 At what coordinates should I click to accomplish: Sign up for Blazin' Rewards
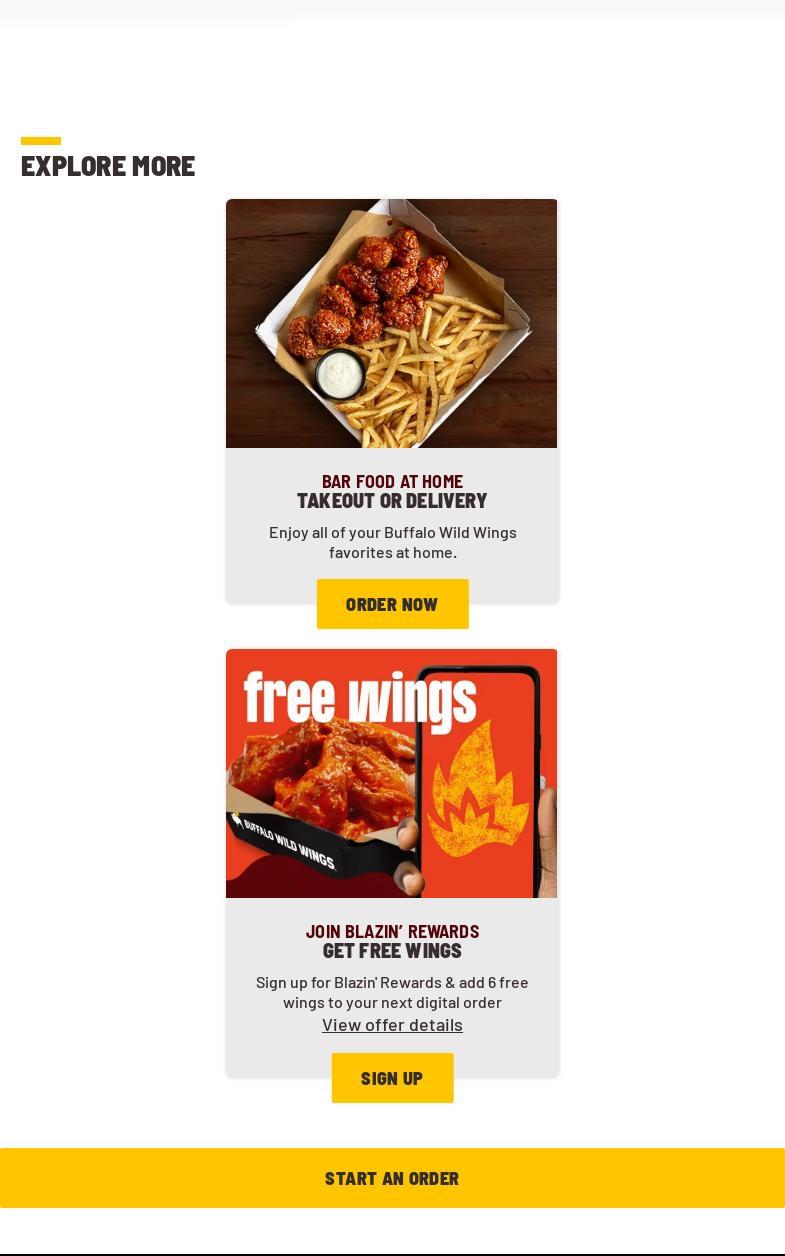(392, 1078)
